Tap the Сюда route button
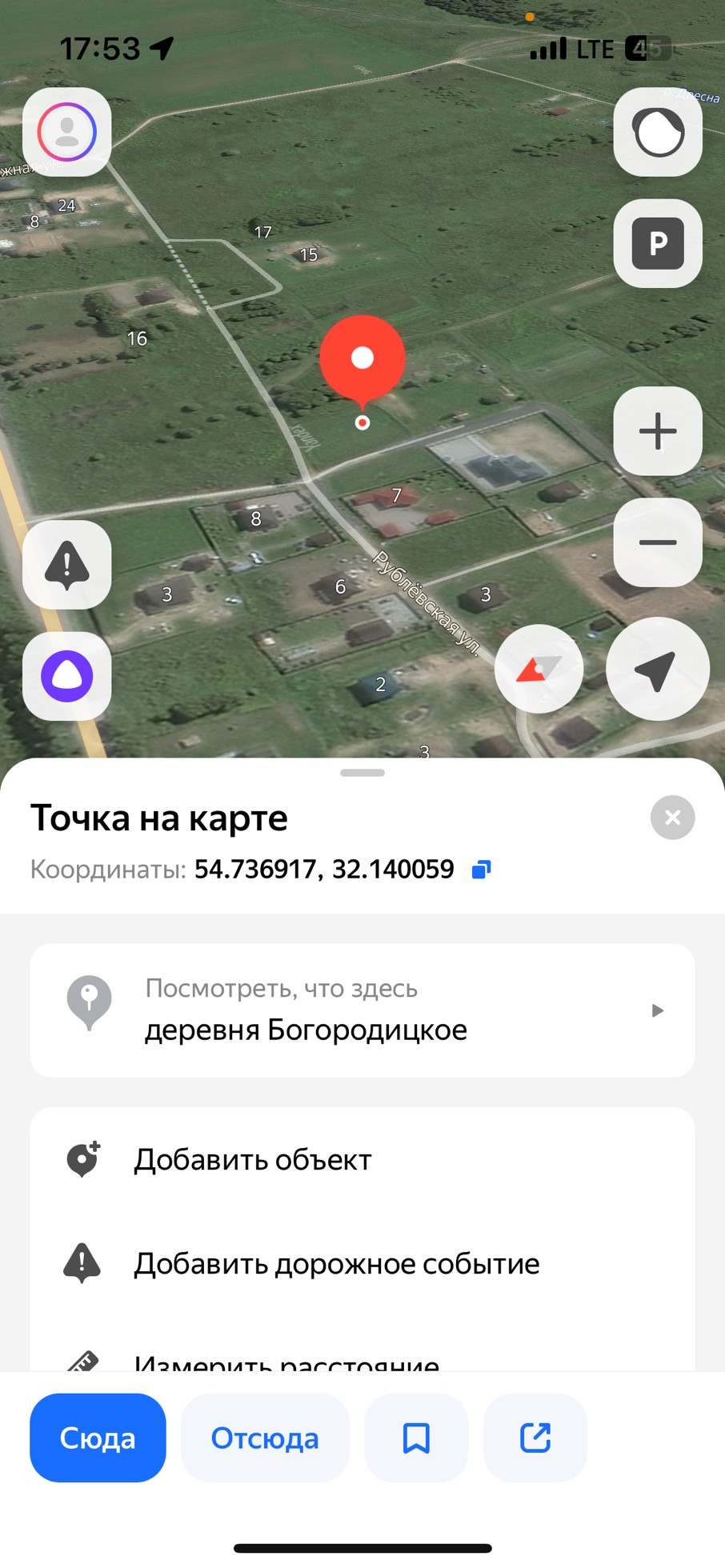The width and height of the screenshot is (725, 1568). pos(98,1438)
